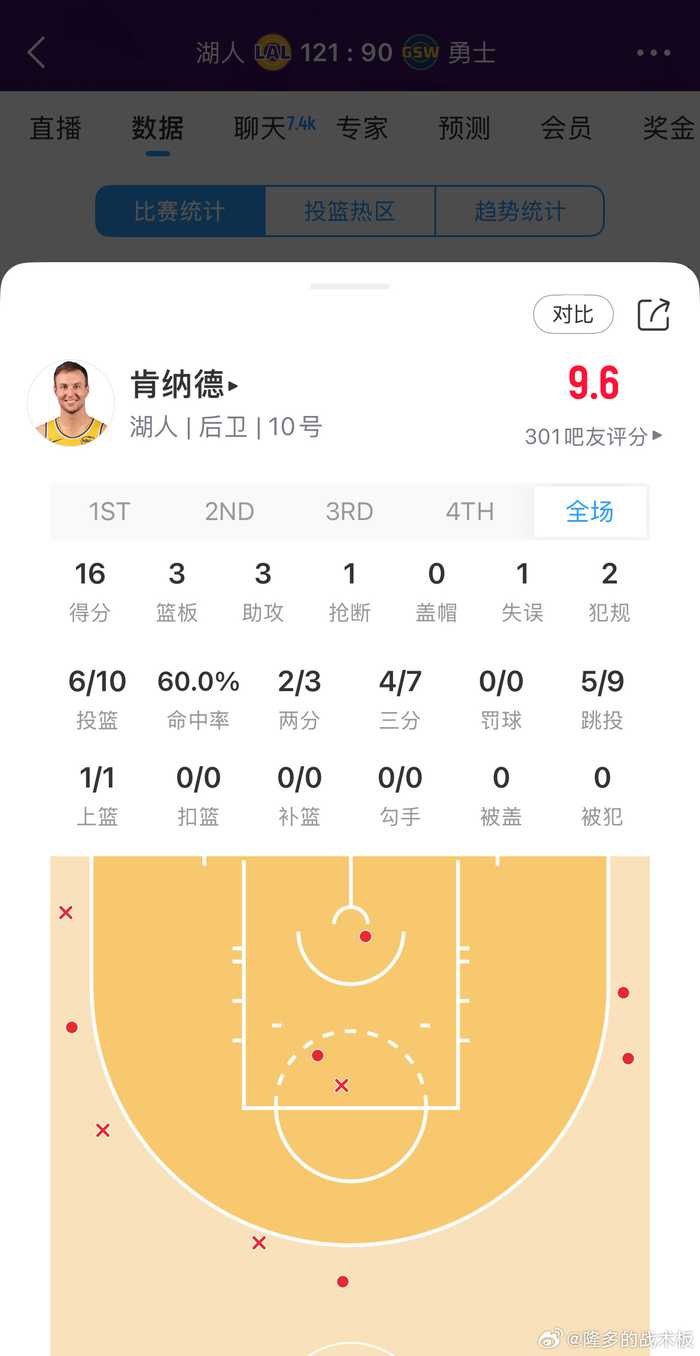Switch to the 专家 tab
Image resolution: width=700 pixels, height=1356 pixels.
click(x=362, y=128)
